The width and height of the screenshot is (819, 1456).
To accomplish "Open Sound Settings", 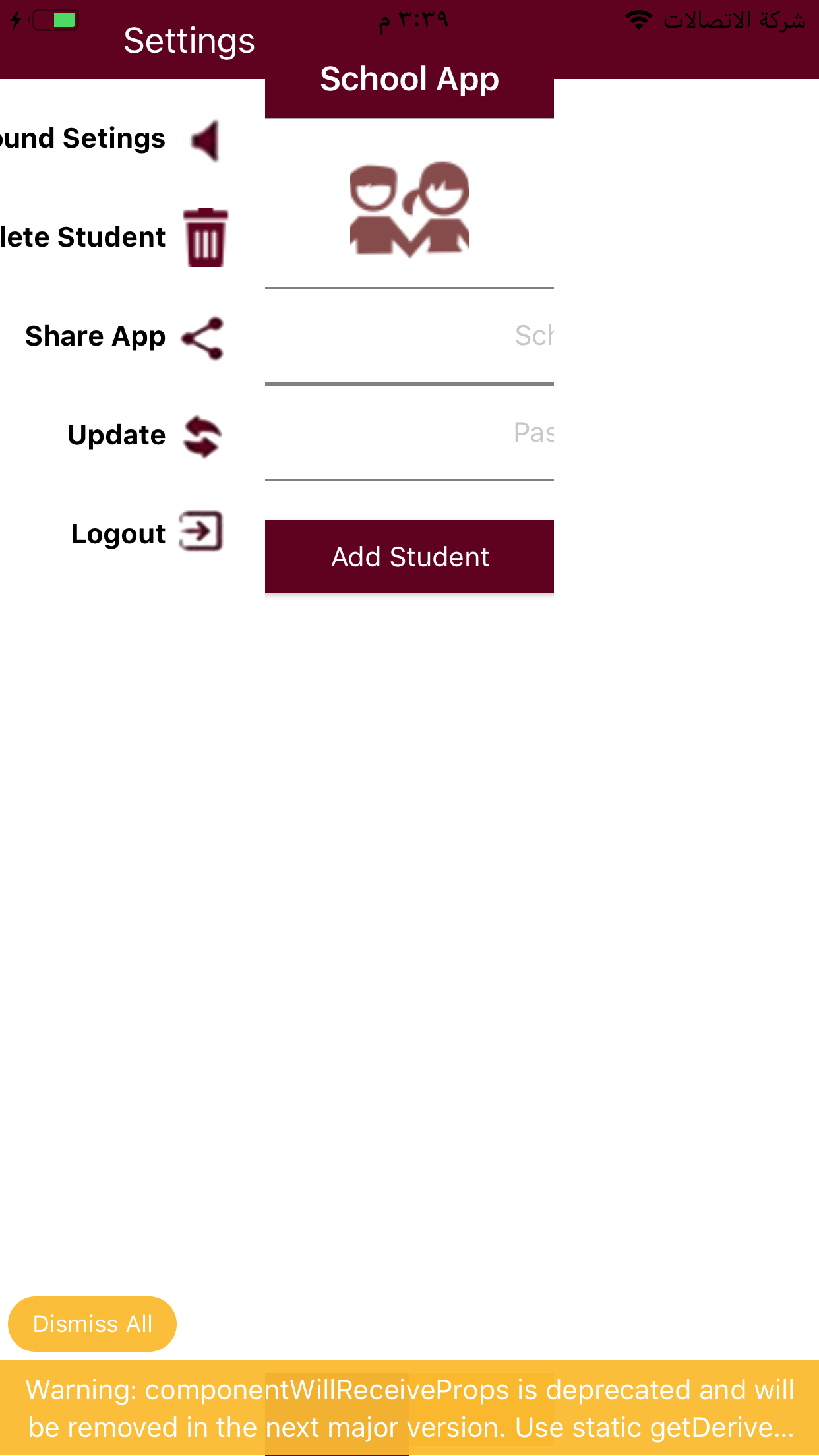I will coord(112,139).
